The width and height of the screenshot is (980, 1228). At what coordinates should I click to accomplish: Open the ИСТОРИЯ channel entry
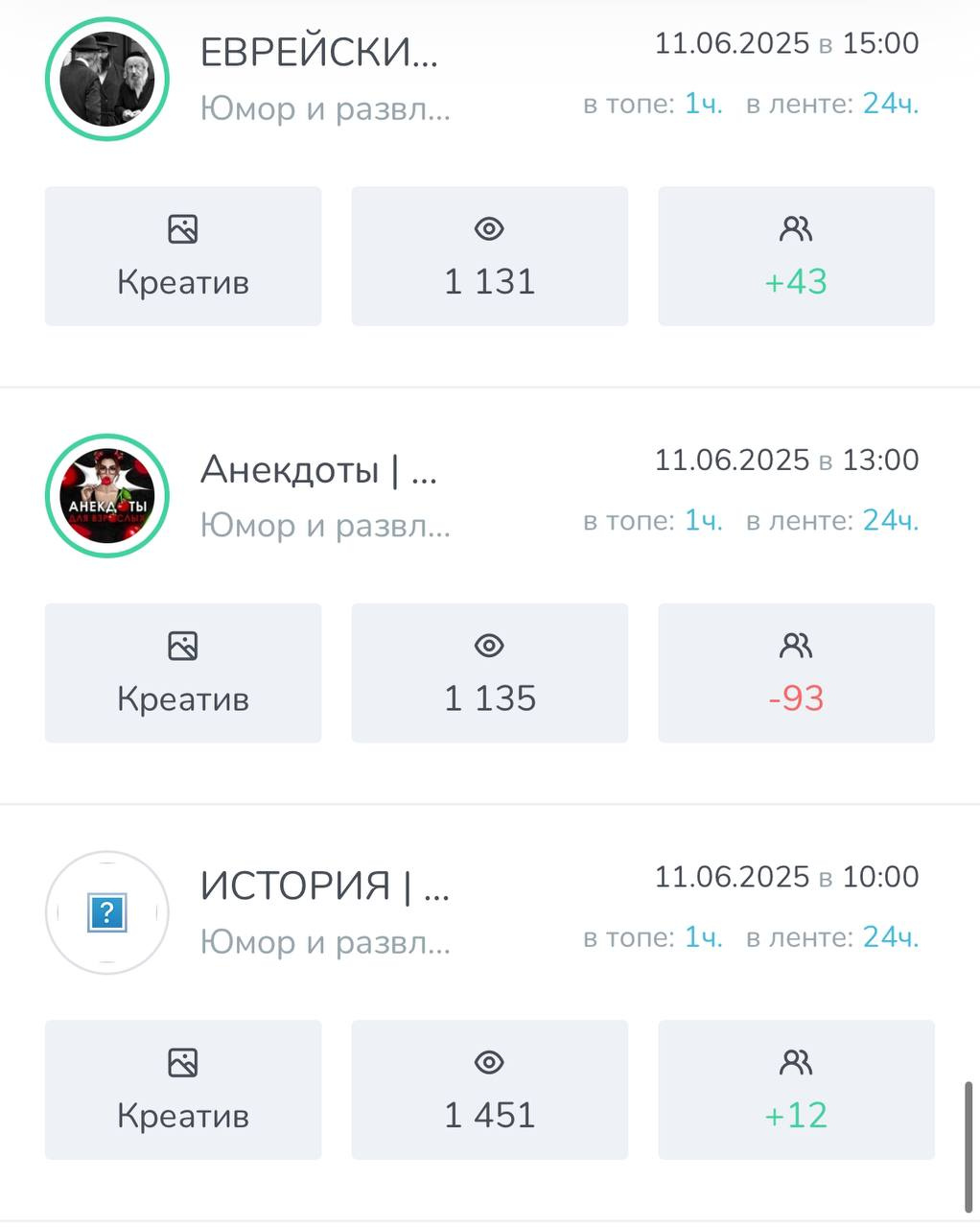(324, 886)
